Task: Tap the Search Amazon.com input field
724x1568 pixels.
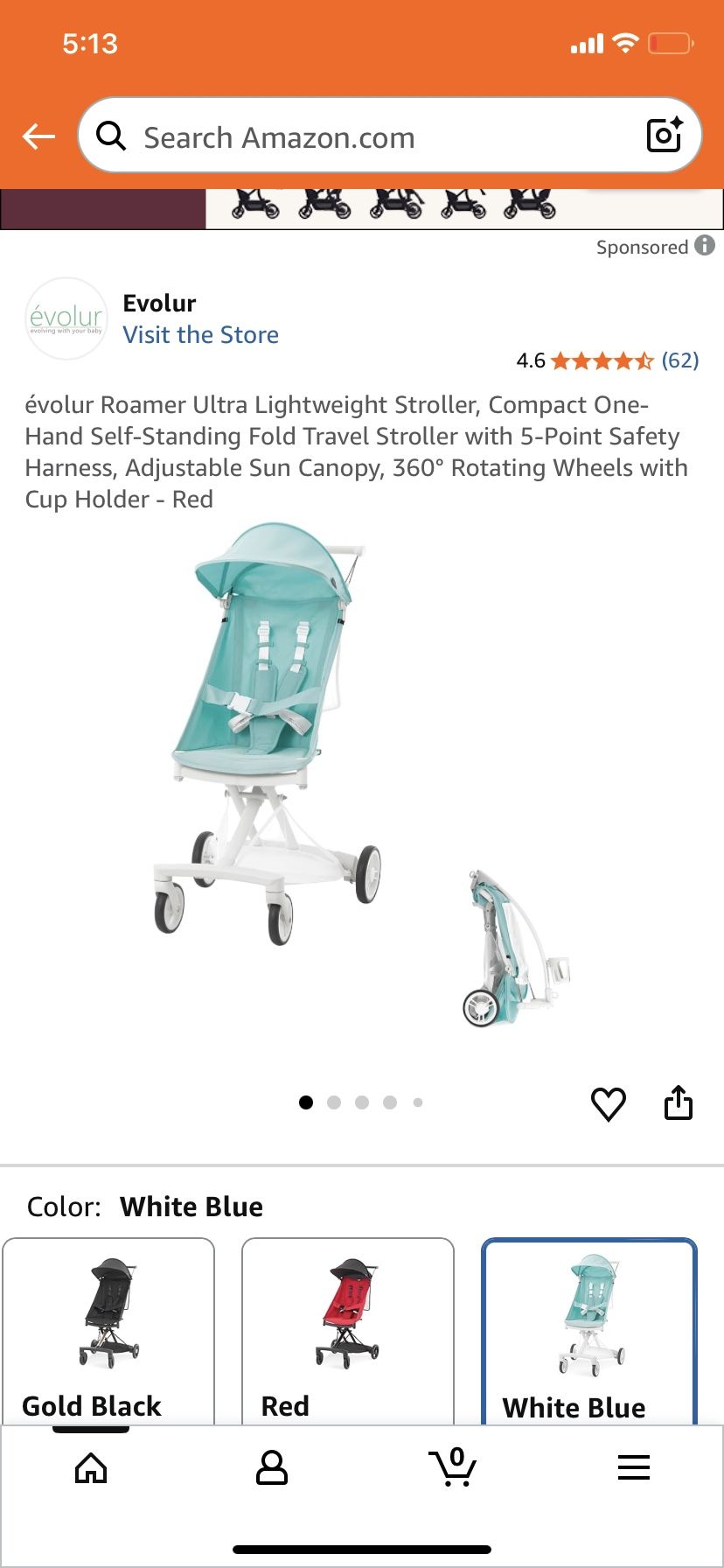Action: (x=350, y=136)
